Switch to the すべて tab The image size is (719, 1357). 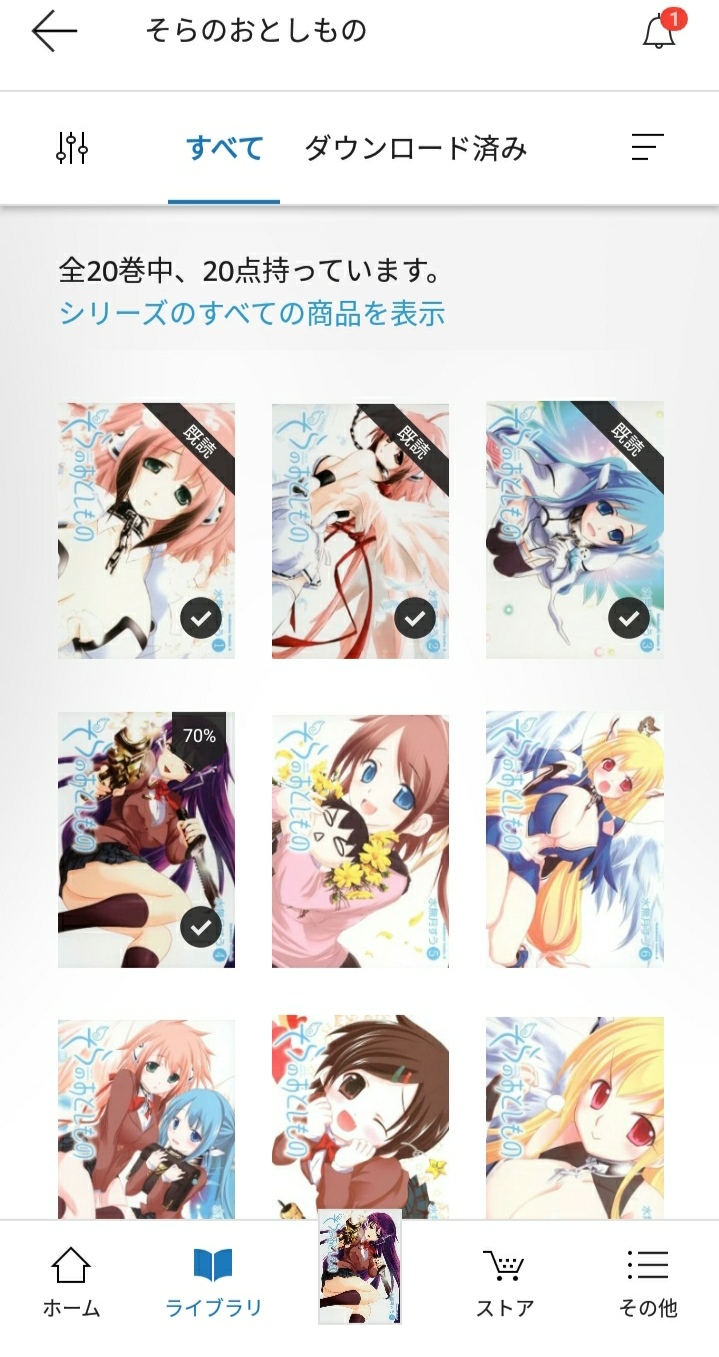pyautogui.click(x=225, y=149)
